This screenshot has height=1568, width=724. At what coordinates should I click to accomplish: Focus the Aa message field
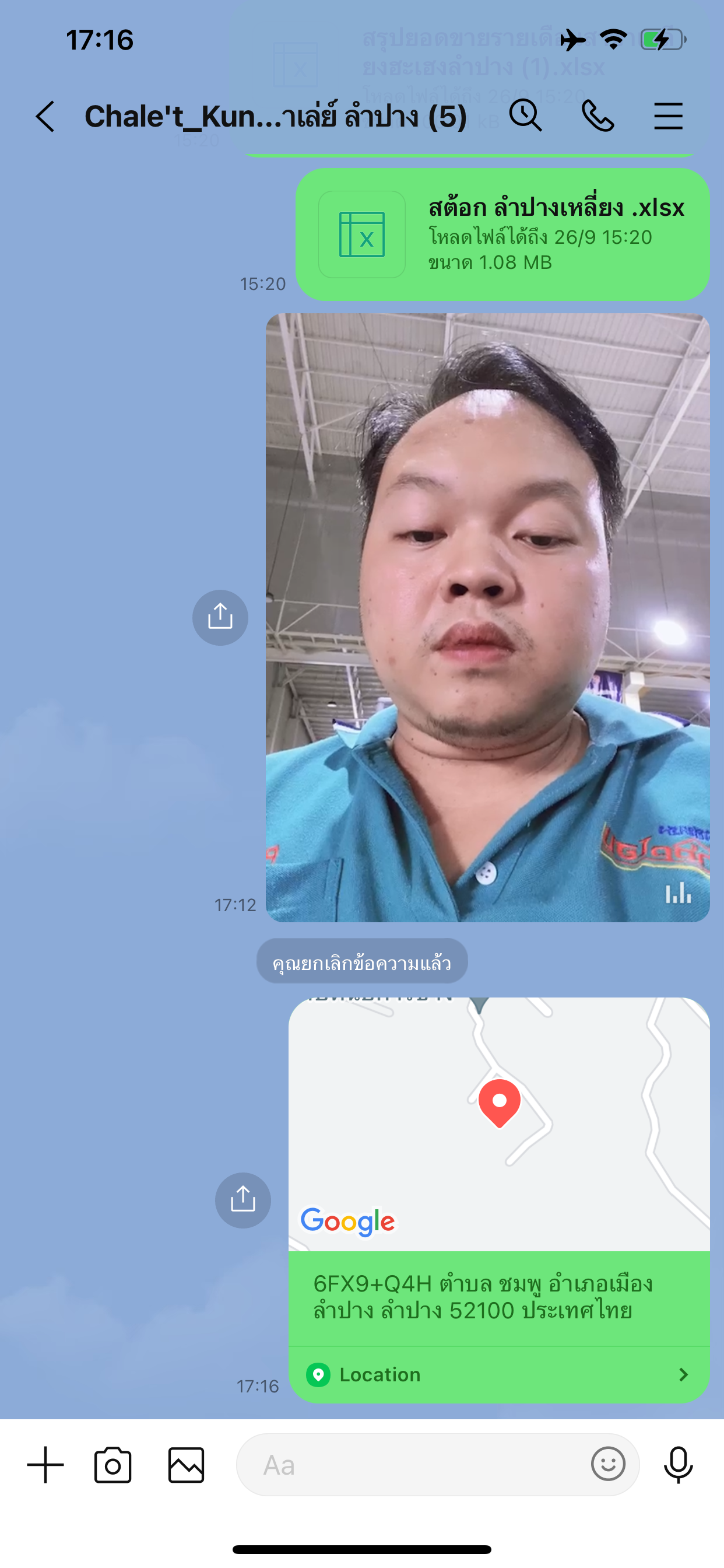(414, 1465)
